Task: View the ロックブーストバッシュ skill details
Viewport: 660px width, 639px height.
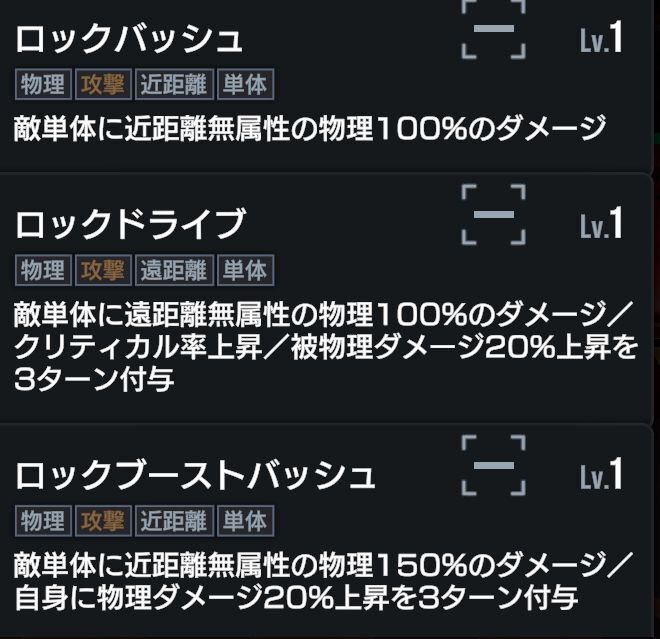Action: (195, 476)
